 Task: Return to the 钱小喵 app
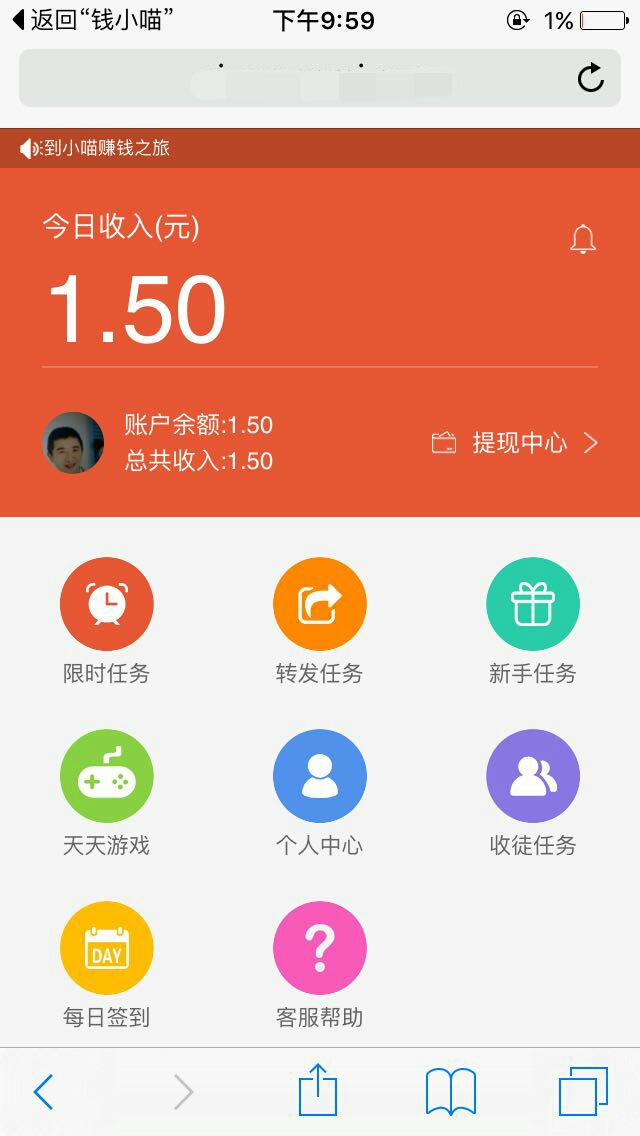(96, 20)
